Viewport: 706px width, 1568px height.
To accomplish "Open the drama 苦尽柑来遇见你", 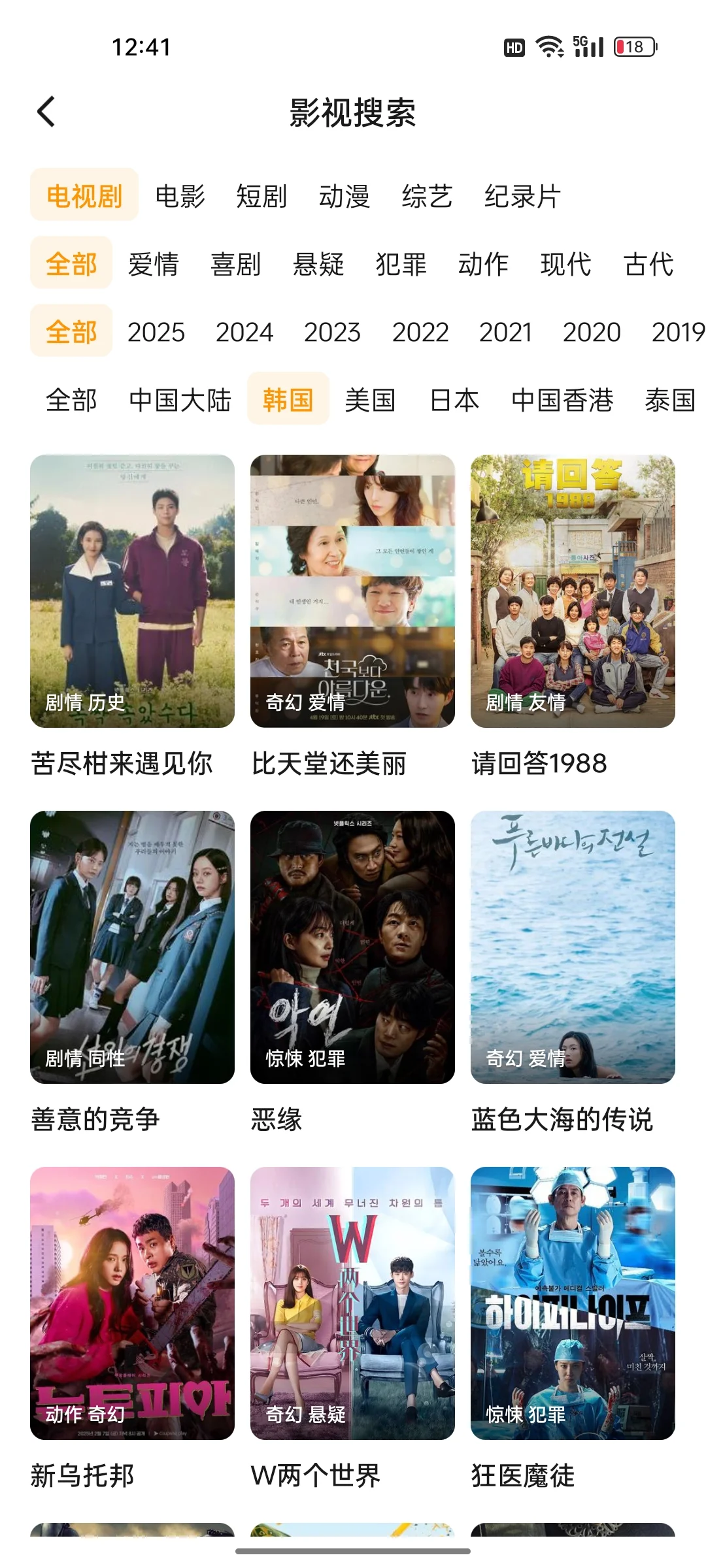I will click(x=132, y=591).
